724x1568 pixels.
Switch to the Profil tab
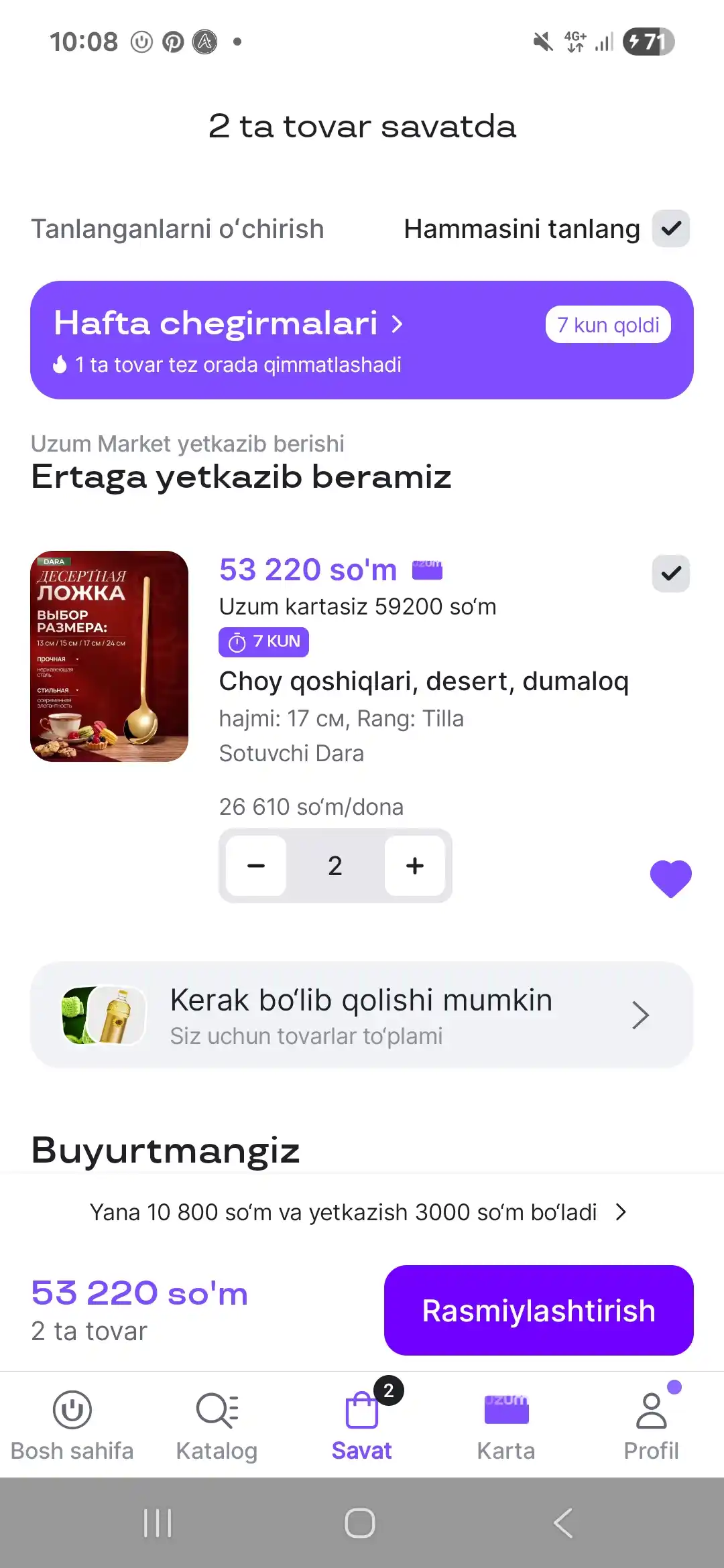[x=652, y=1425]
